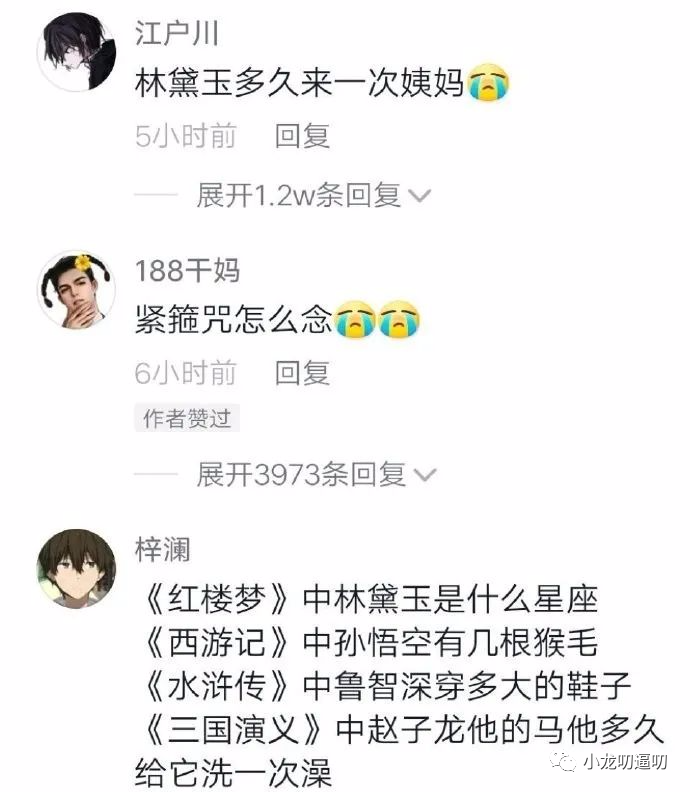Open the username 梓澜
Screen dimensions: 690x792
(x=162, y=548)
